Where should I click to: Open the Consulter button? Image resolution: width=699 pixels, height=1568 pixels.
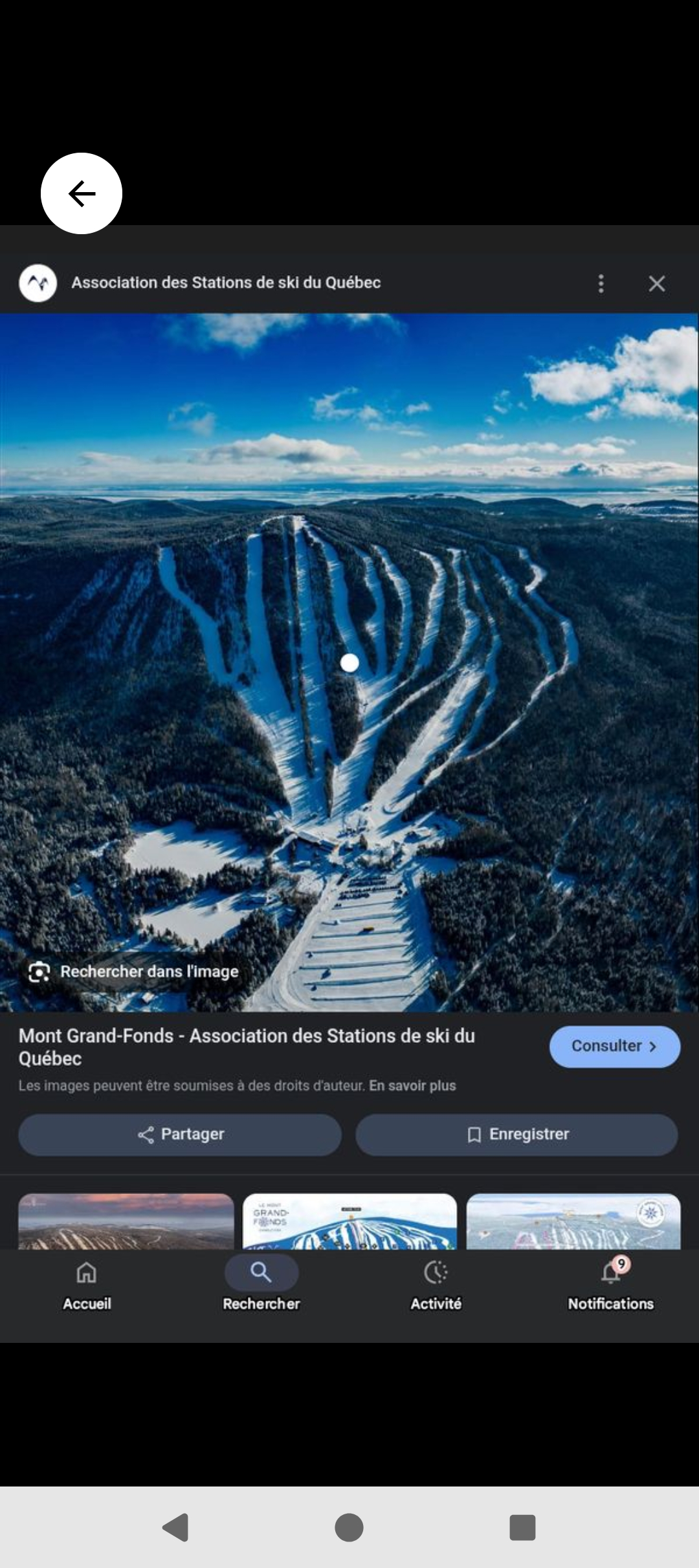[x=614, y=1046]
